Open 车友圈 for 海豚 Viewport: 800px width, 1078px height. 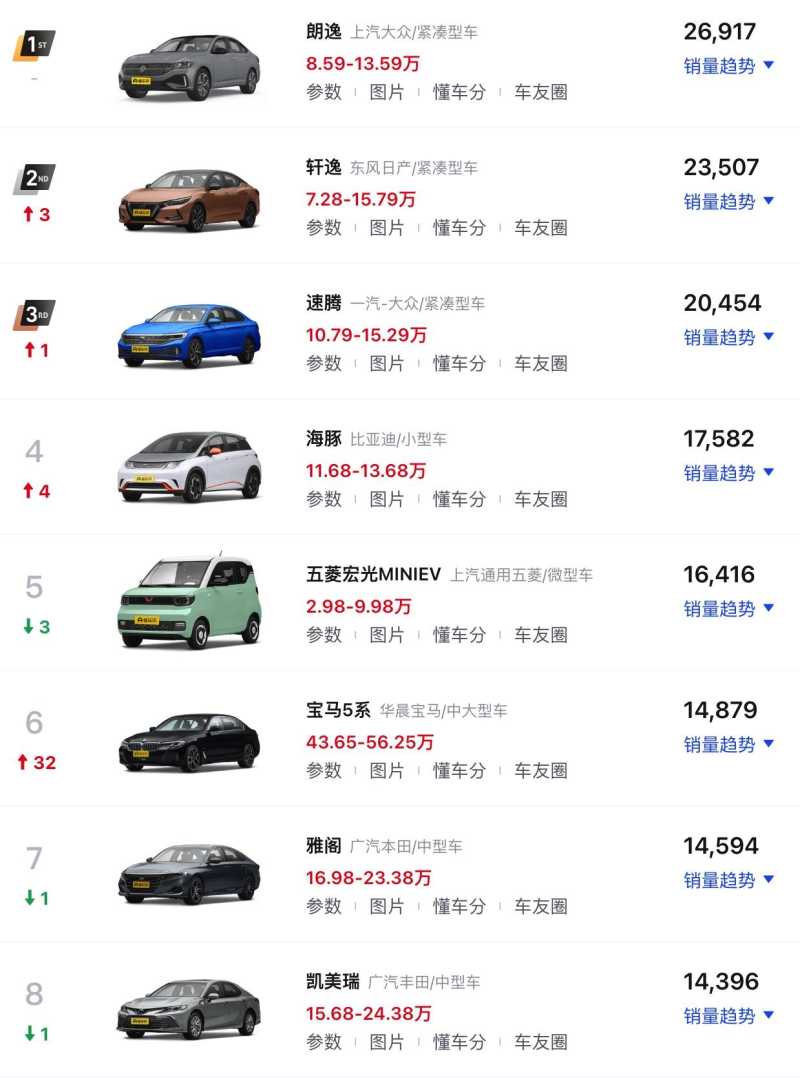point(541,499)
